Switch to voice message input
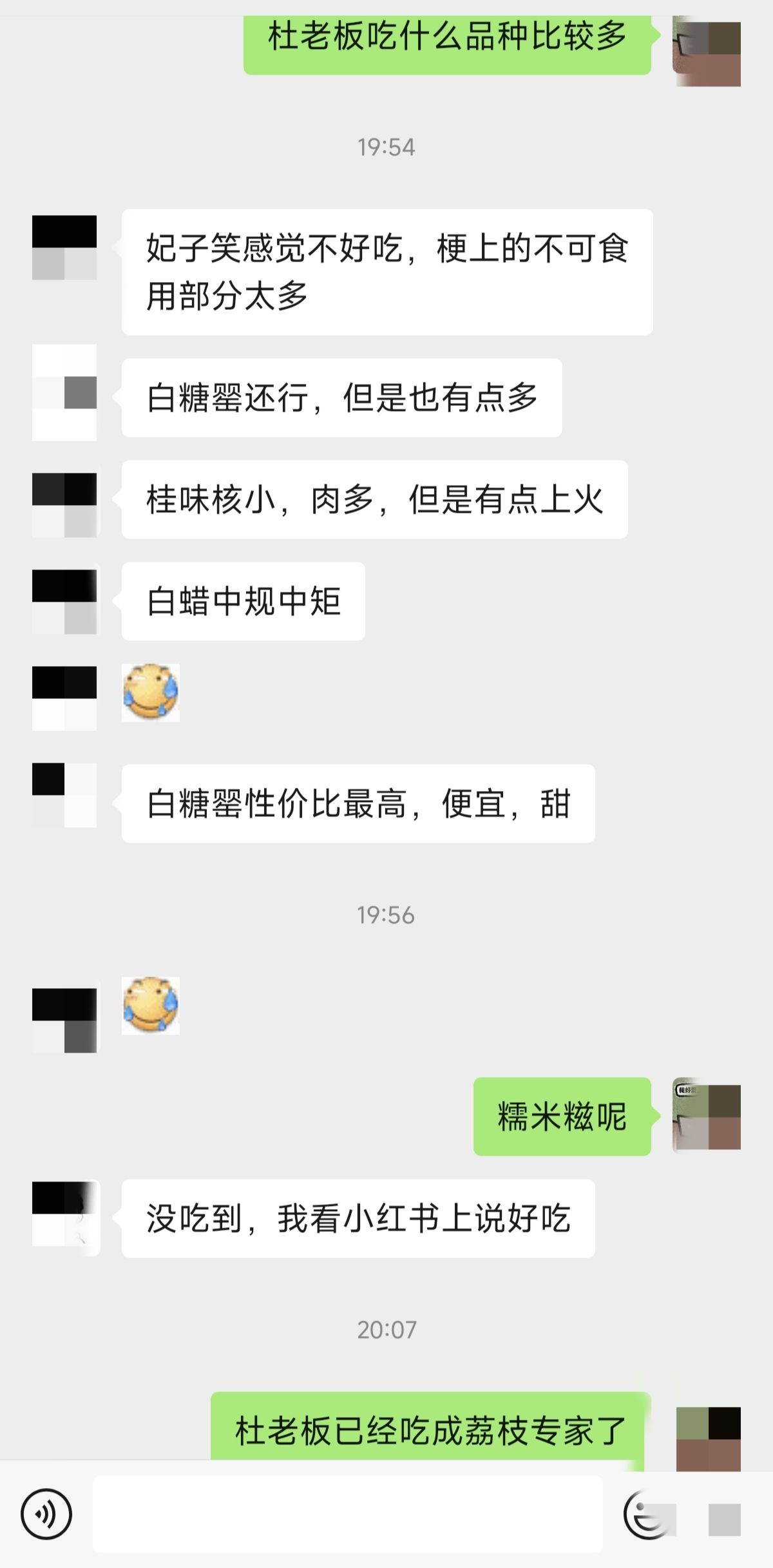 pos(46,1514)
